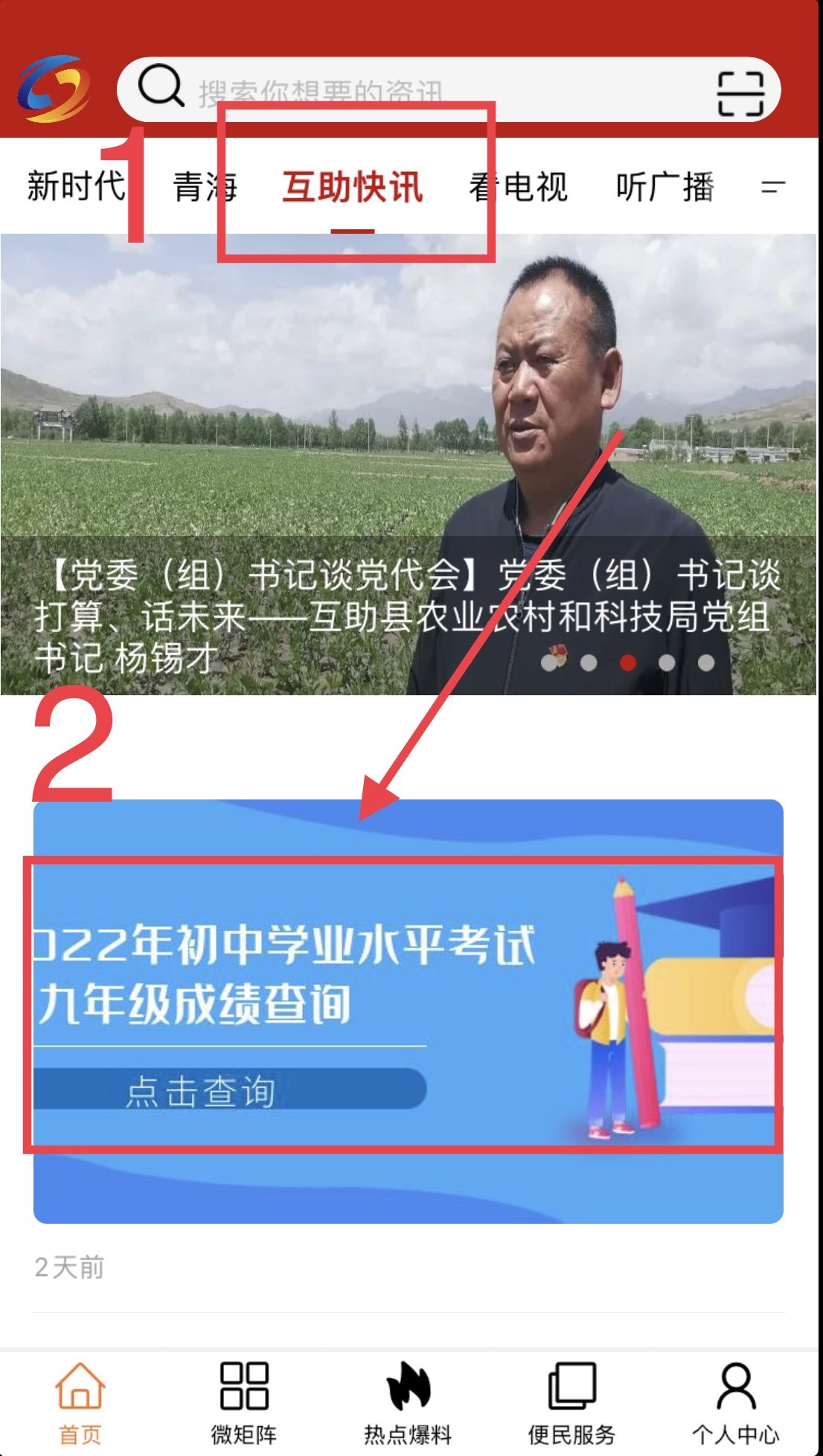Switch to the 新时代 tab
Viewport: 823px width, 1456px height.
pos(74,186)
